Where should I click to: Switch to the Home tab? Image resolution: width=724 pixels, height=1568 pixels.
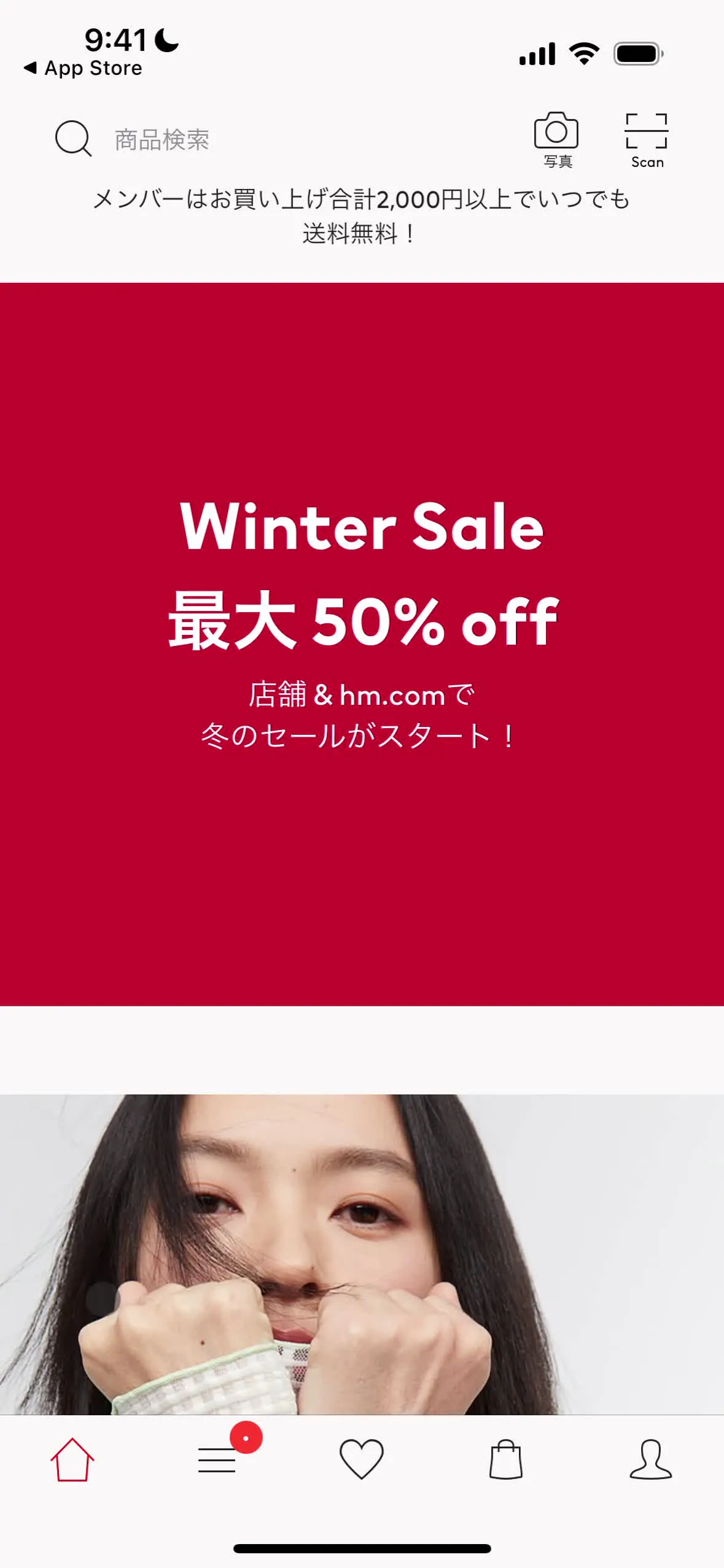click(72, 1459)
